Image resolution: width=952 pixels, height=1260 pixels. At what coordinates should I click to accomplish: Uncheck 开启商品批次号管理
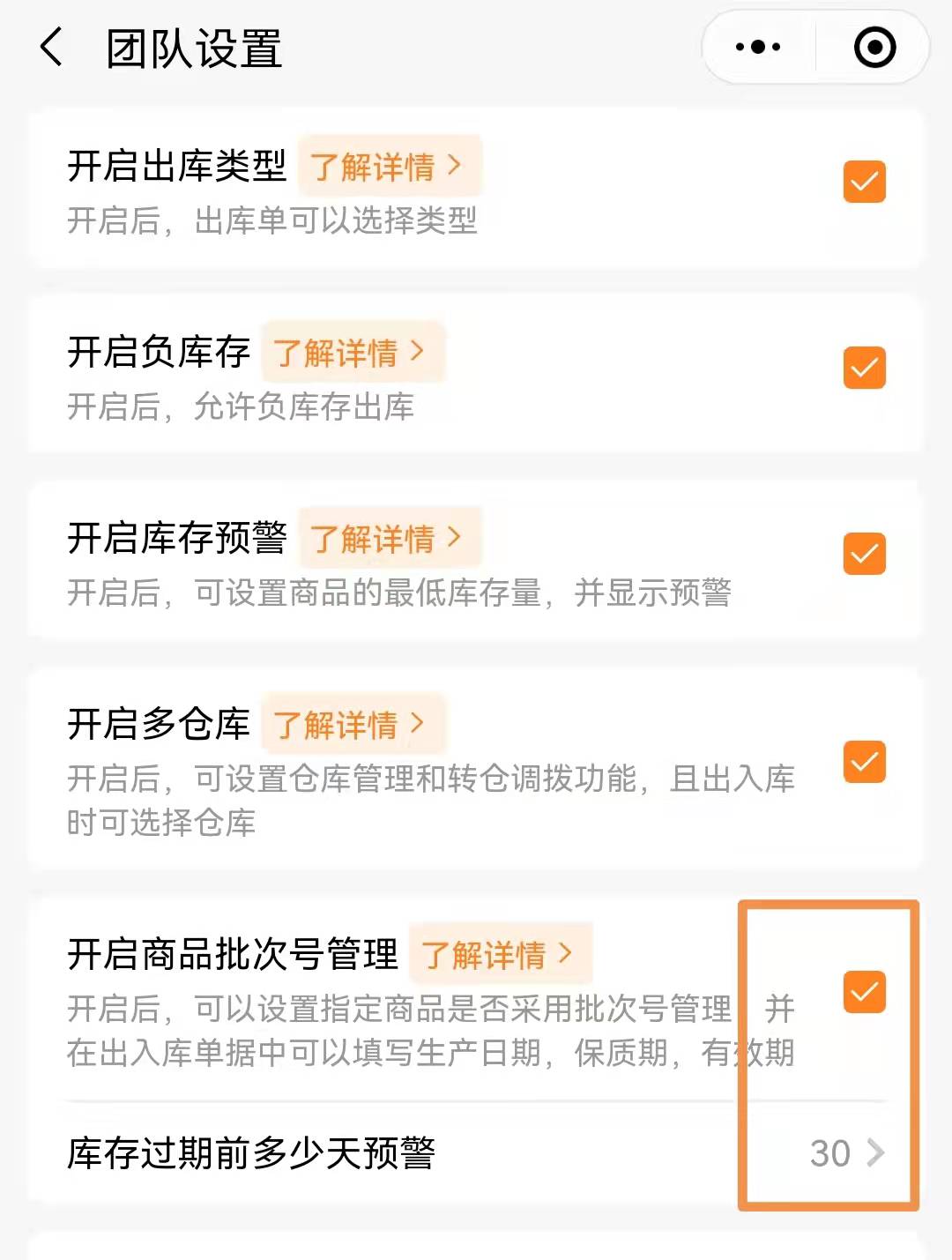(864, 992)
